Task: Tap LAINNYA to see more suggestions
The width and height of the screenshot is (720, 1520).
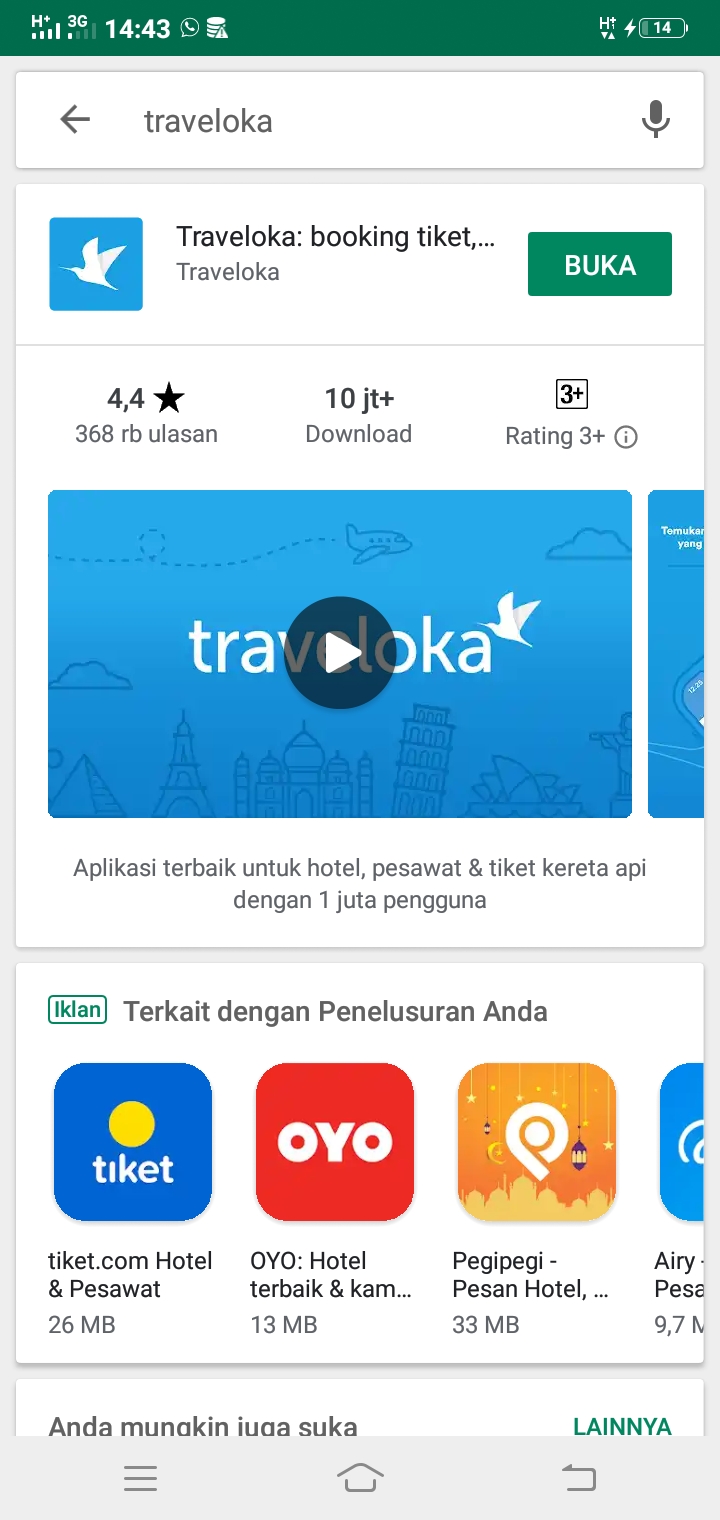Action: click(622, 1426)
